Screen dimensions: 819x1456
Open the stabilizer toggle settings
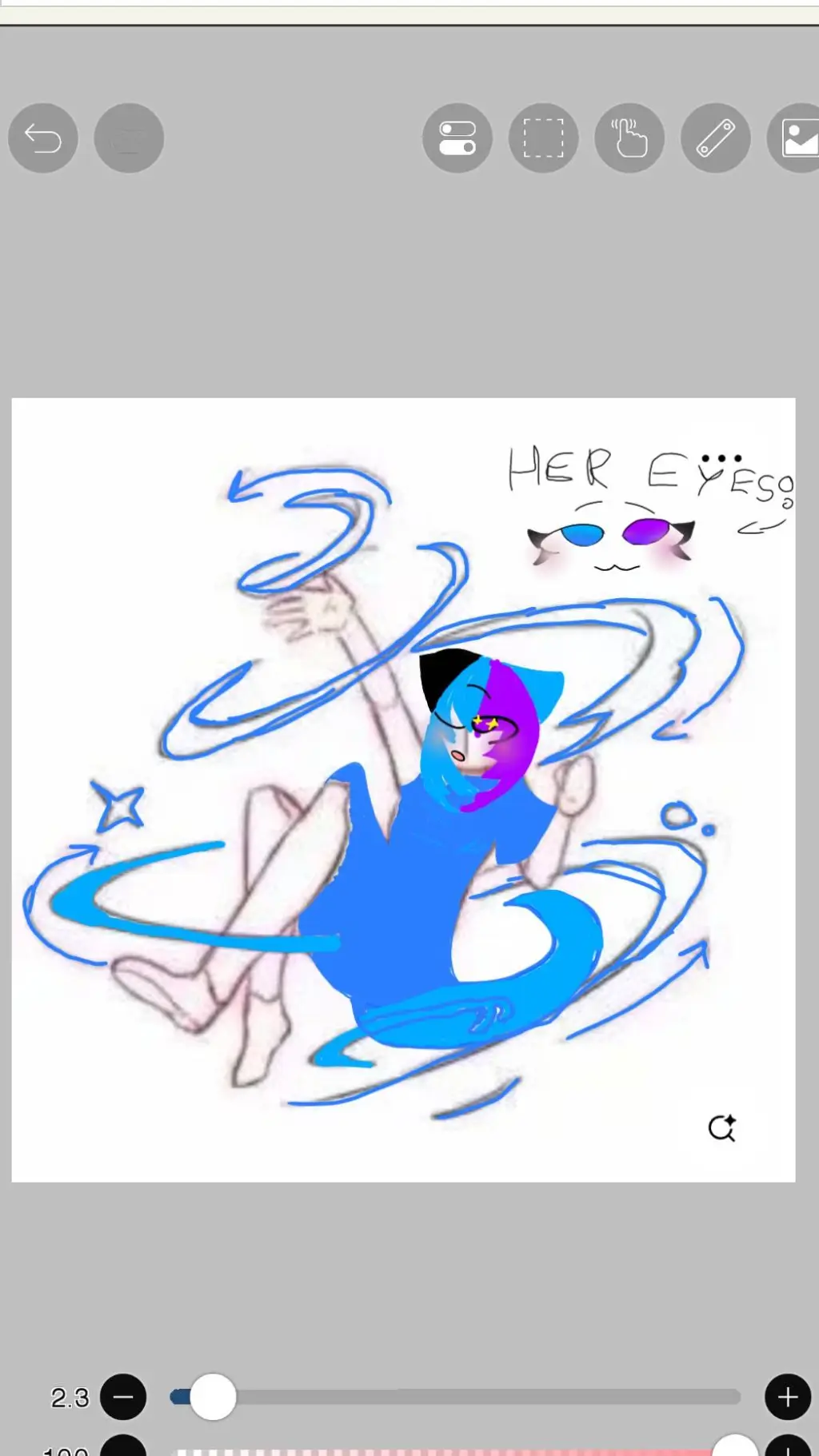click(457, 138)
